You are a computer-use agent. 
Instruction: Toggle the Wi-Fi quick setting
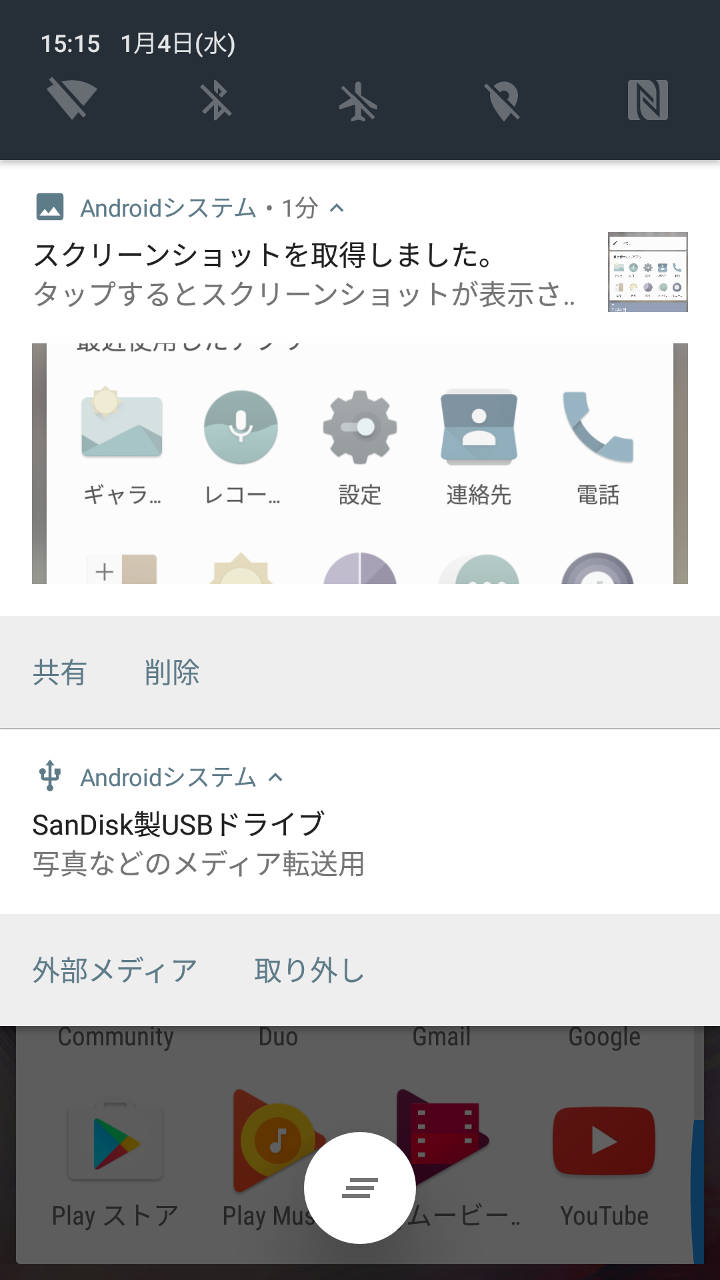[x=72, y=100]
